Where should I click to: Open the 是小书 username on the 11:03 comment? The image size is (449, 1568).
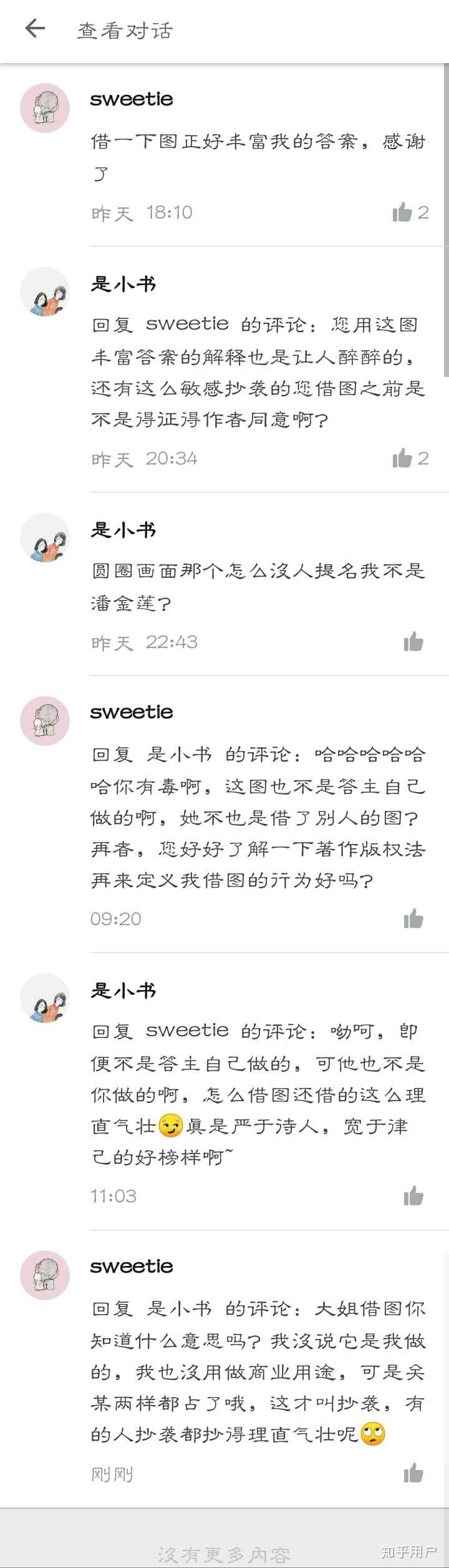pos(123,990)
